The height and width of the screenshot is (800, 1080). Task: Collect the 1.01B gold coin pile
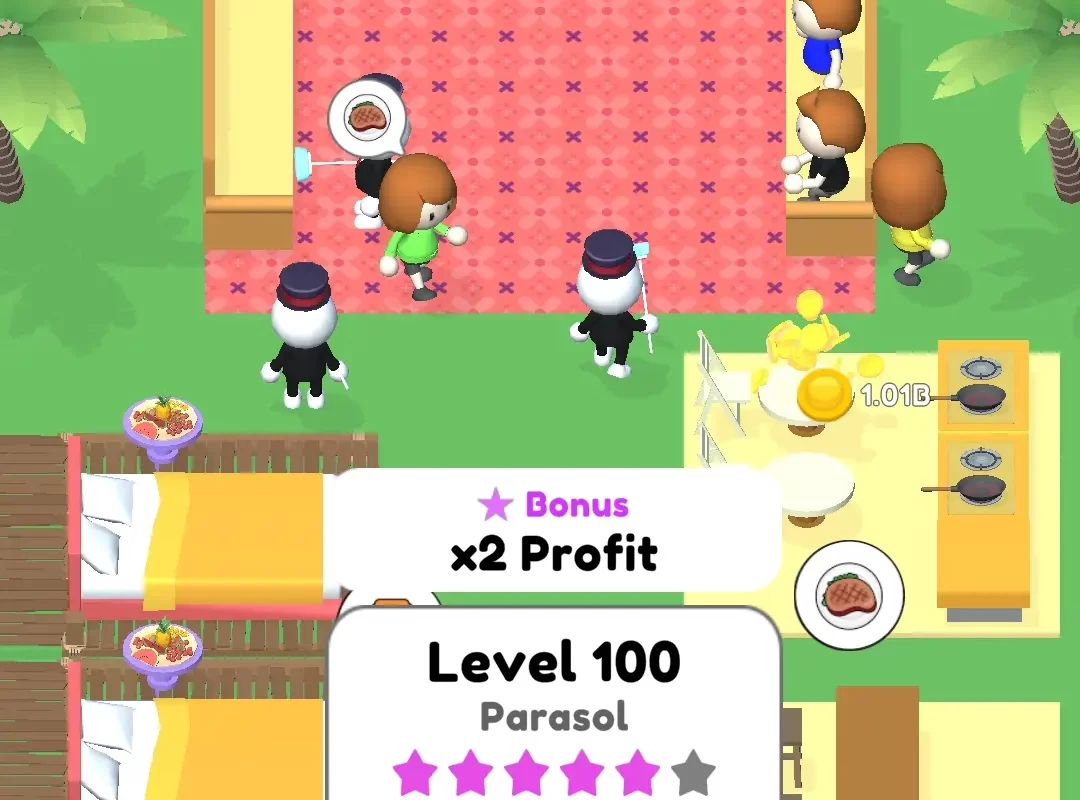tap(825, 393)
